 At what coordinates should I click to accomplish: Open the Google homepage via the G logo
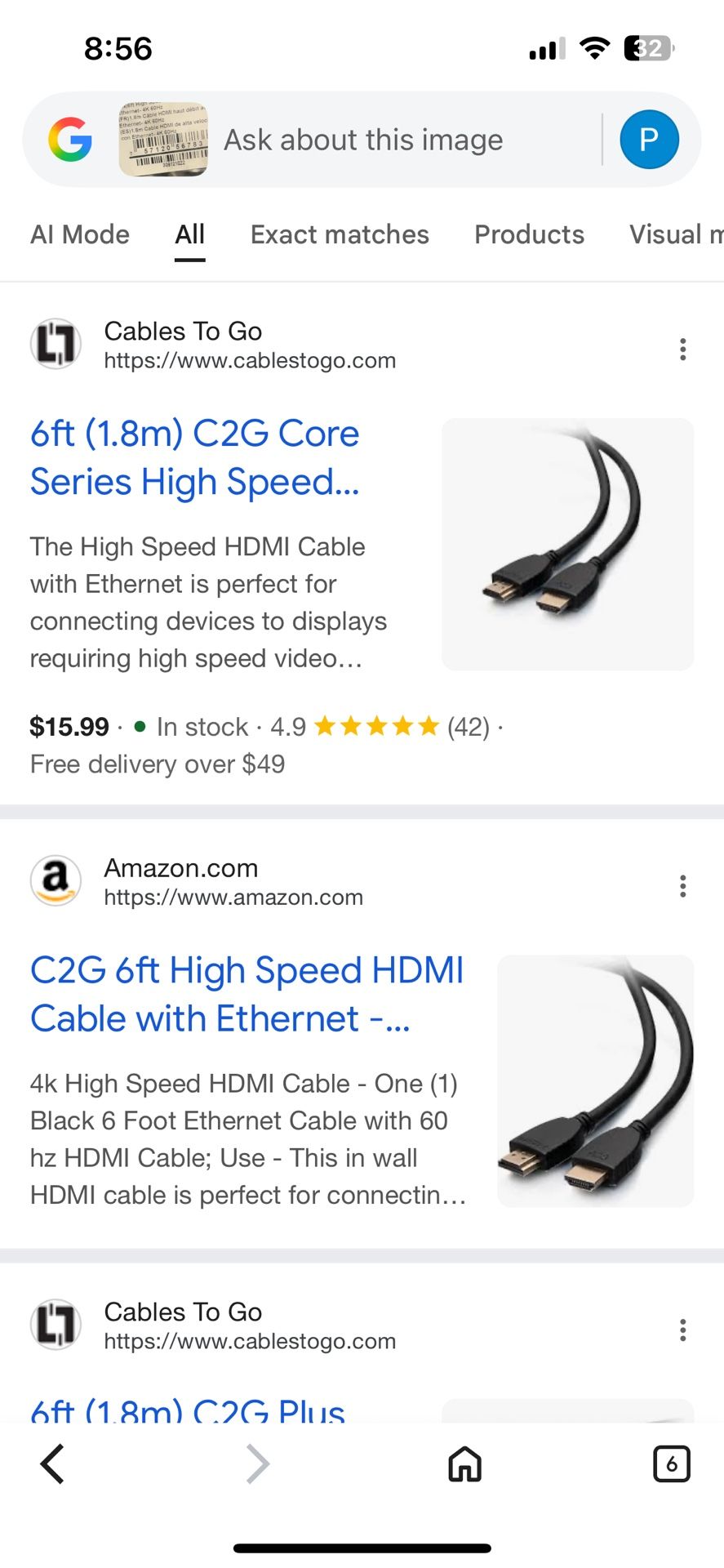[71, 139]
